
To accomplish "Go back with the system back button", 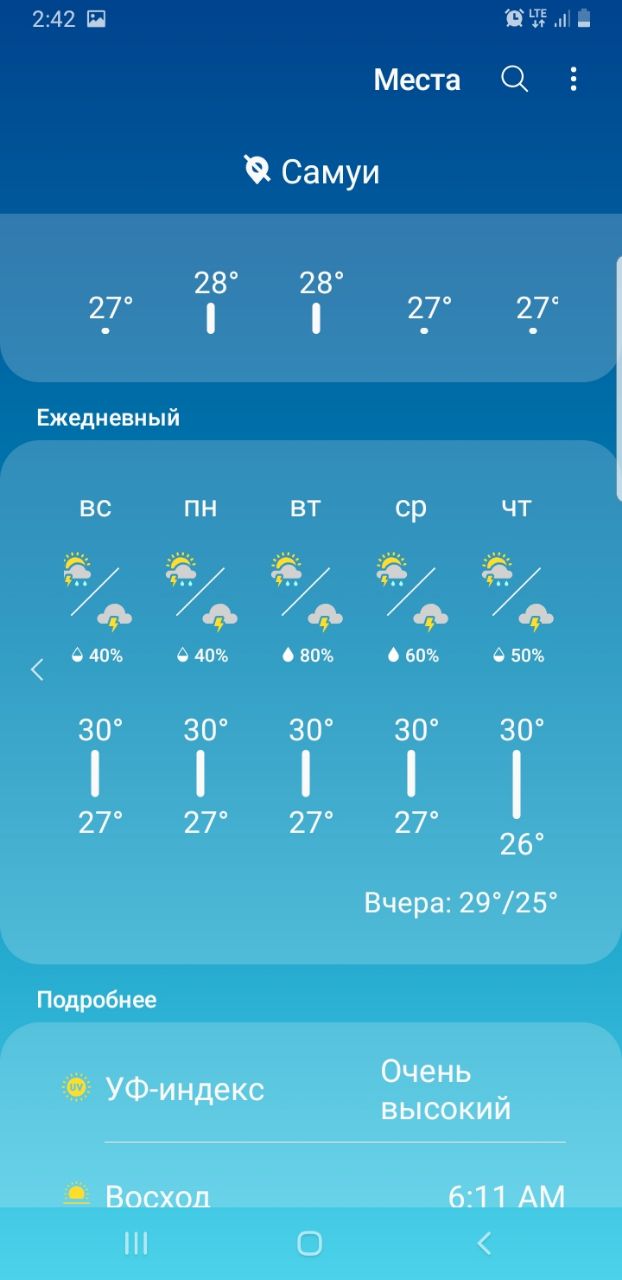I will 484,1243.
